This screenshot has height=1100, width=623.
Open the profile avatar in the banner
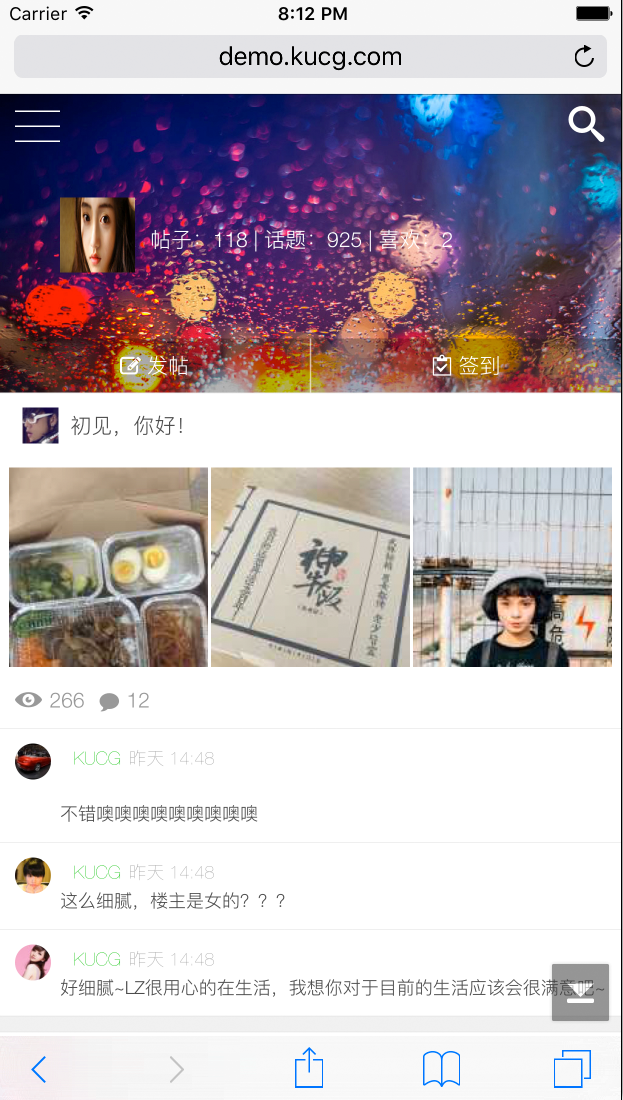tap(97, 235)
